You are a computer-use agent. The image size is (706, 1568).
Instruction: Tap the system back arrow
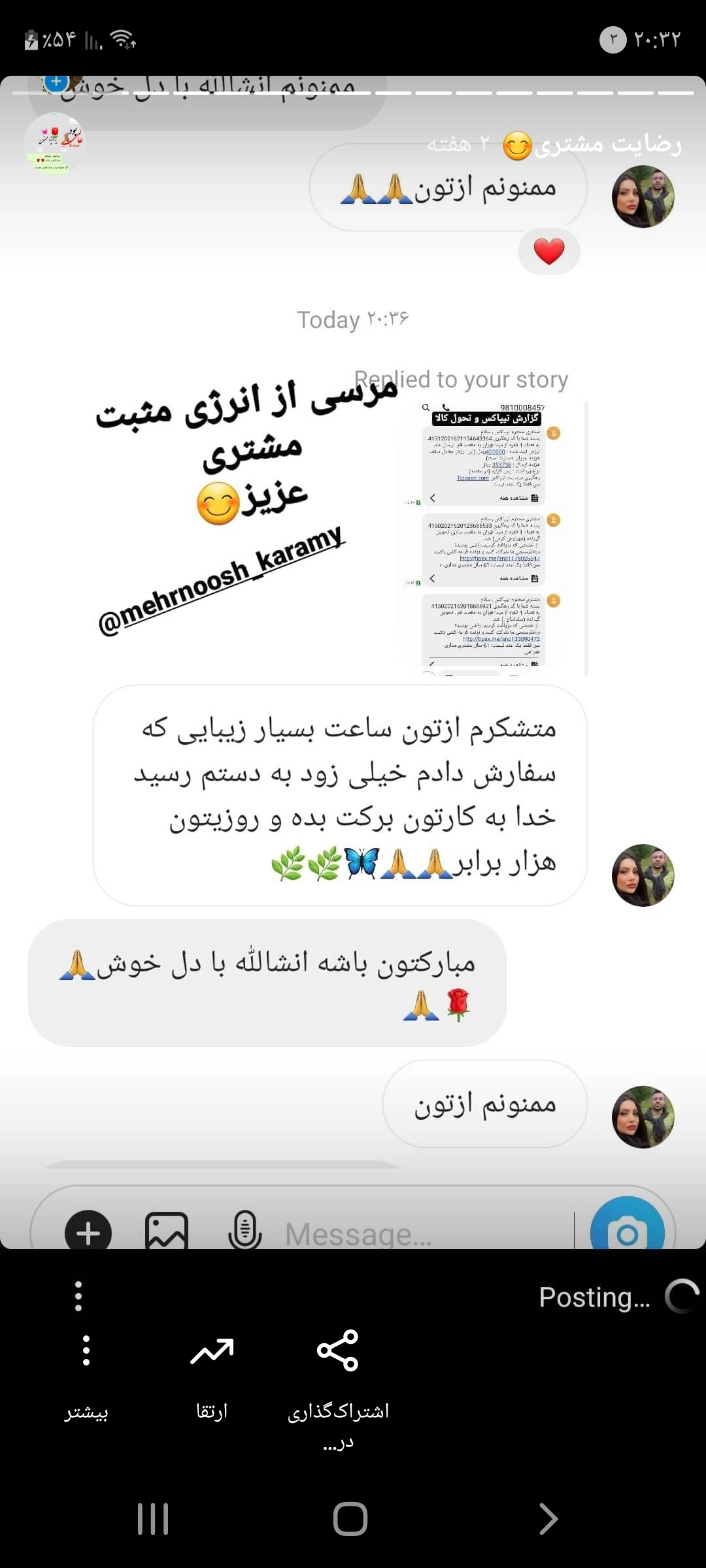[x=548, y=1518]
